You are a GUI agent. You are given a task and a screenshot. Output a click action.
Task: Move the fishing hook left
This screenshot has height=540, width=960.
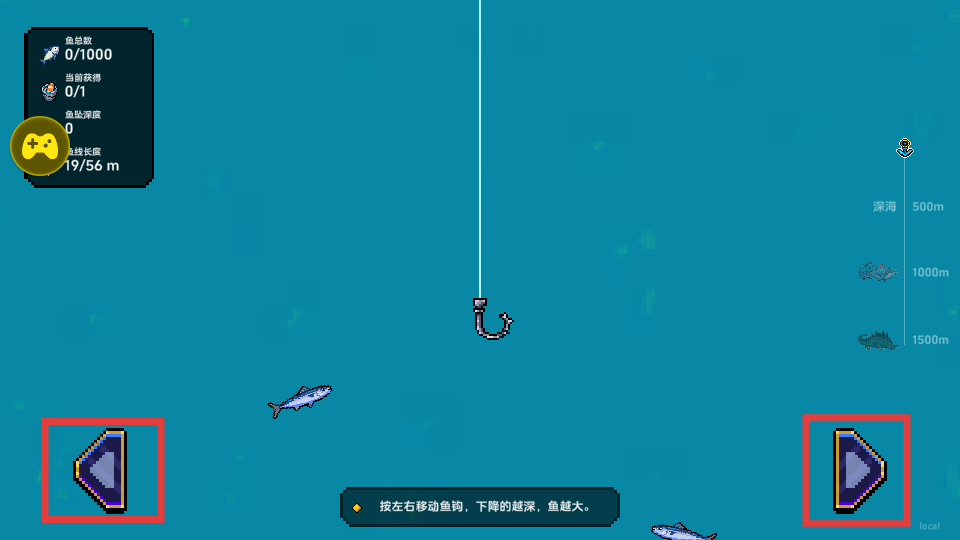coord(102,469)
